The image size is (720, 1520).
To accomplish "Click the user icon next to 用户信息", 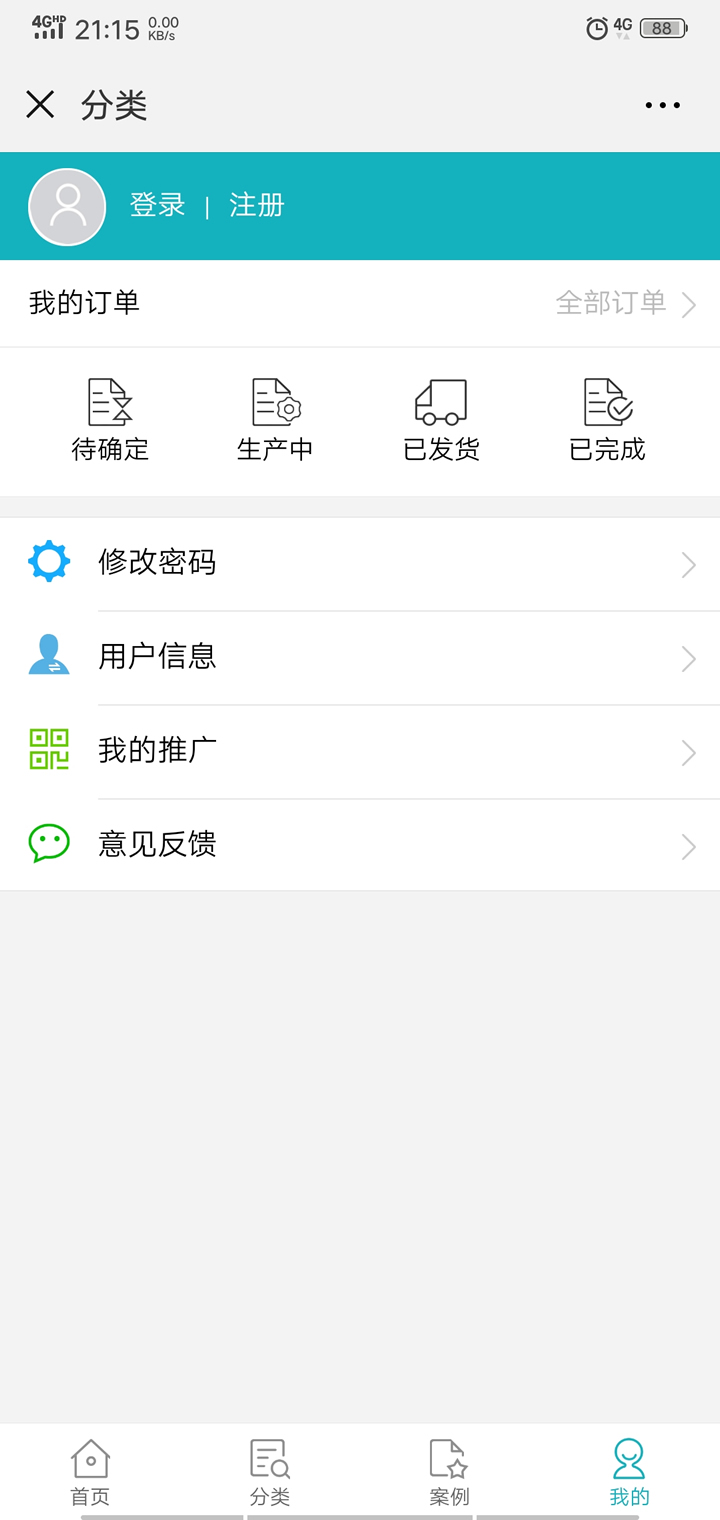I will click(48, 656).
